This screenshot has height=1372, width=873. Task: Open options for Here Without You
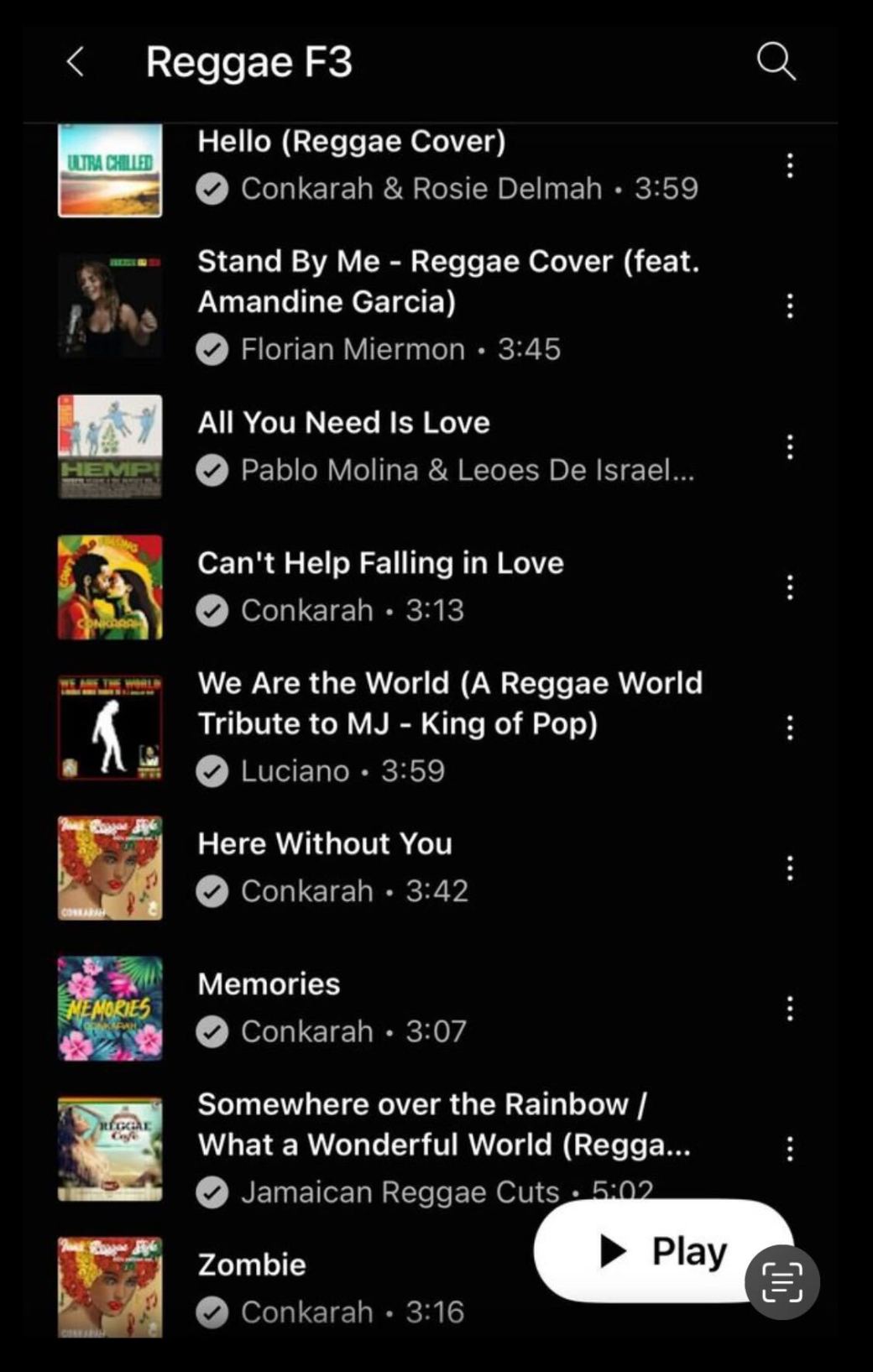point(790,868)
